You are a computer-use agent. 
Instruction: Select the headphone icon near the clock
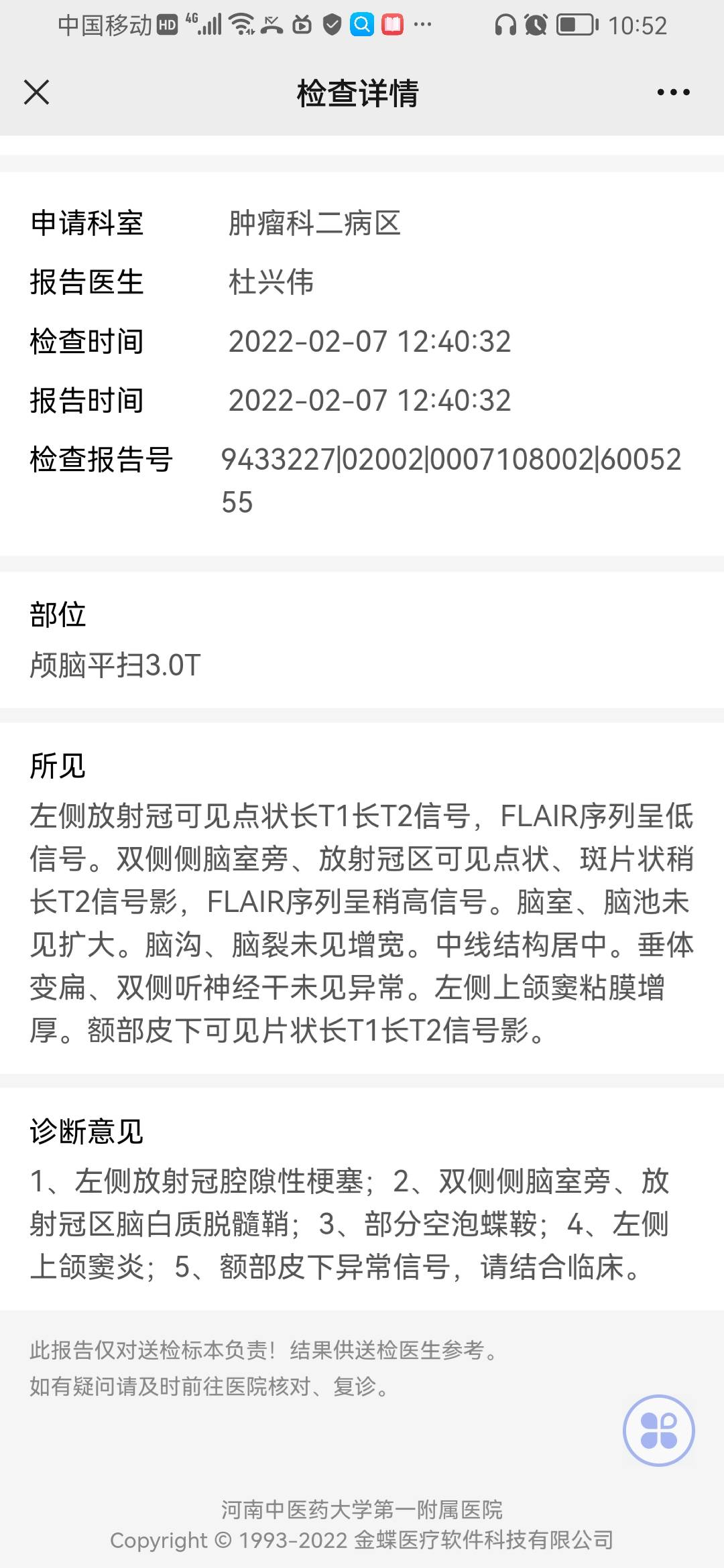click(506, 25)
